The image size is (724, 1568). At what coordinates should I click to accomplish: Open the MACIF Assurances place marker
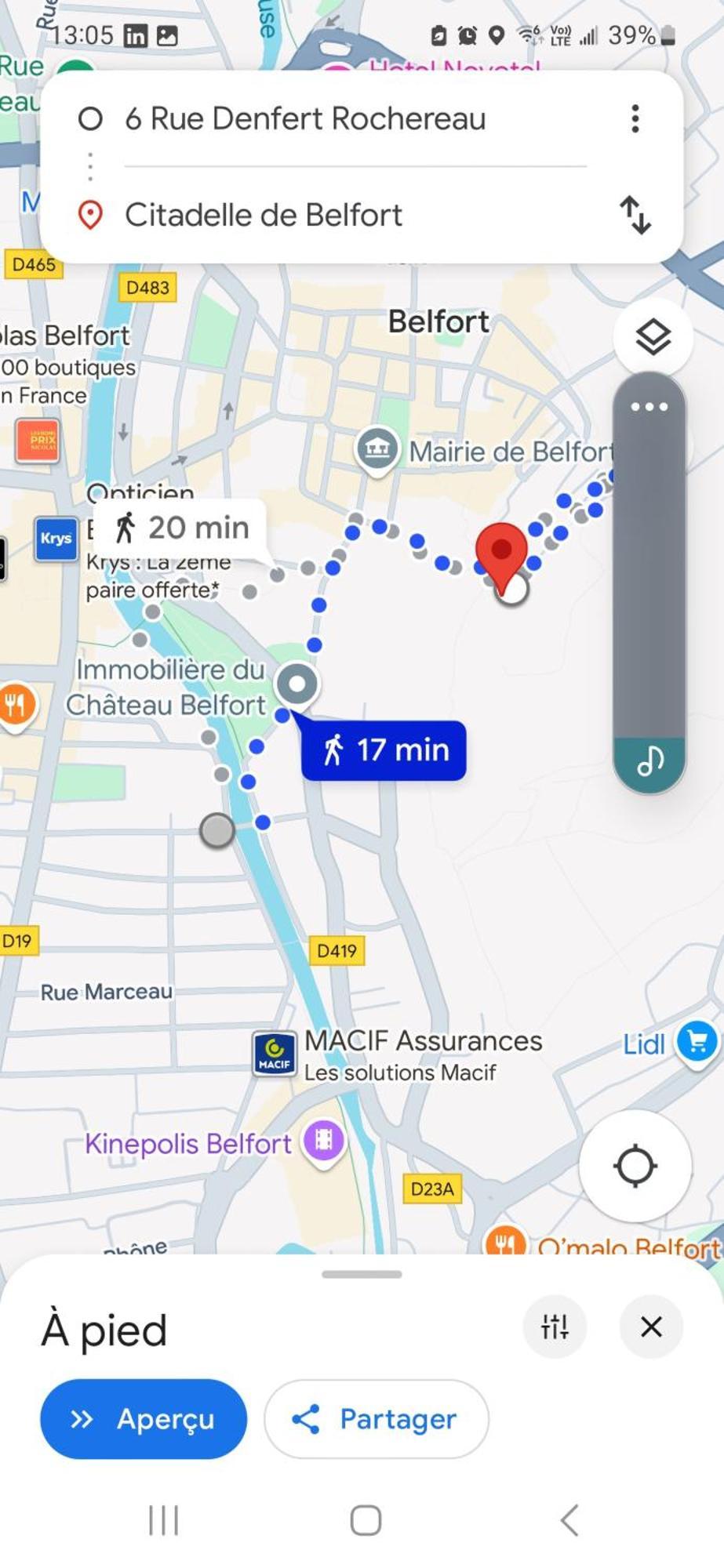[275, 1051]
